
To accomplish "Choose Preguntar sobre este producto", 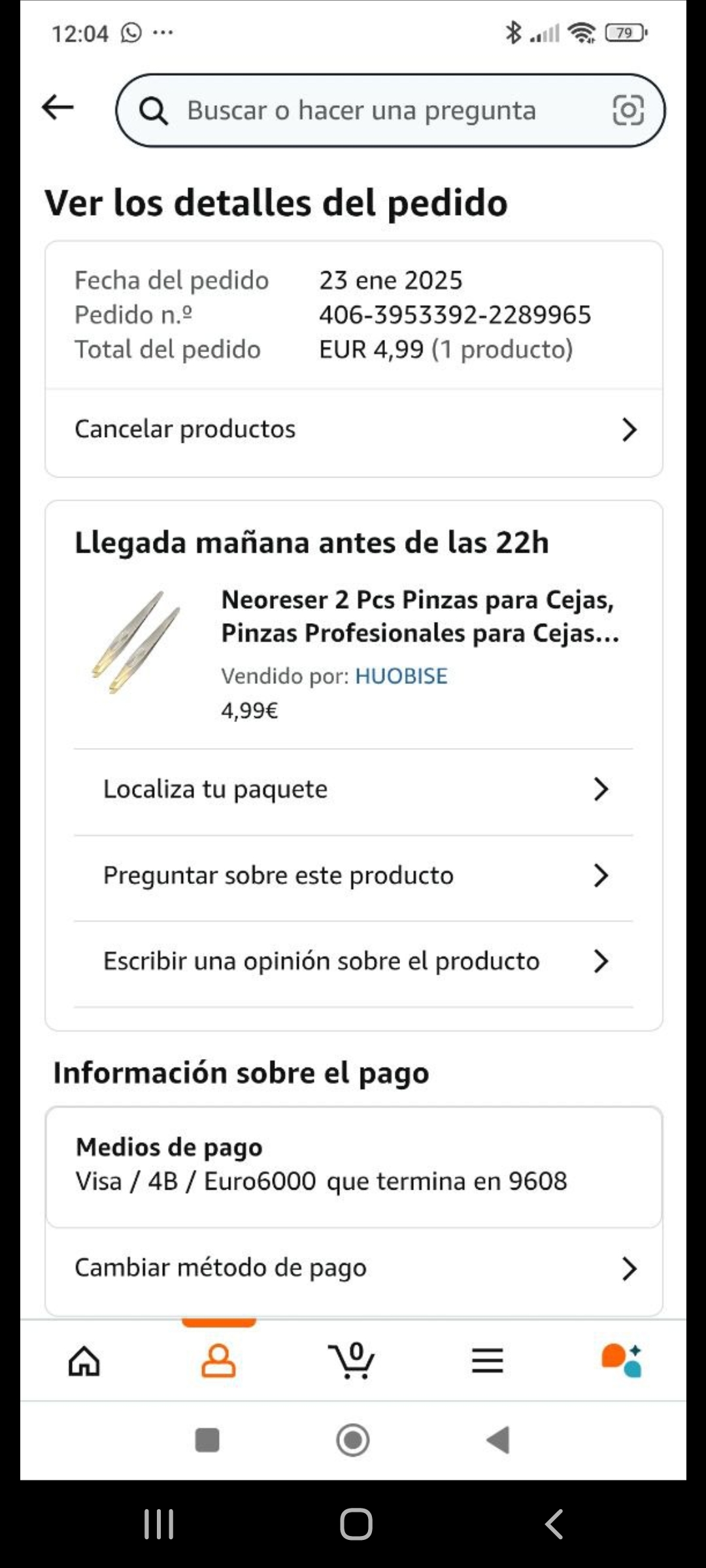I will click(354, 875).
